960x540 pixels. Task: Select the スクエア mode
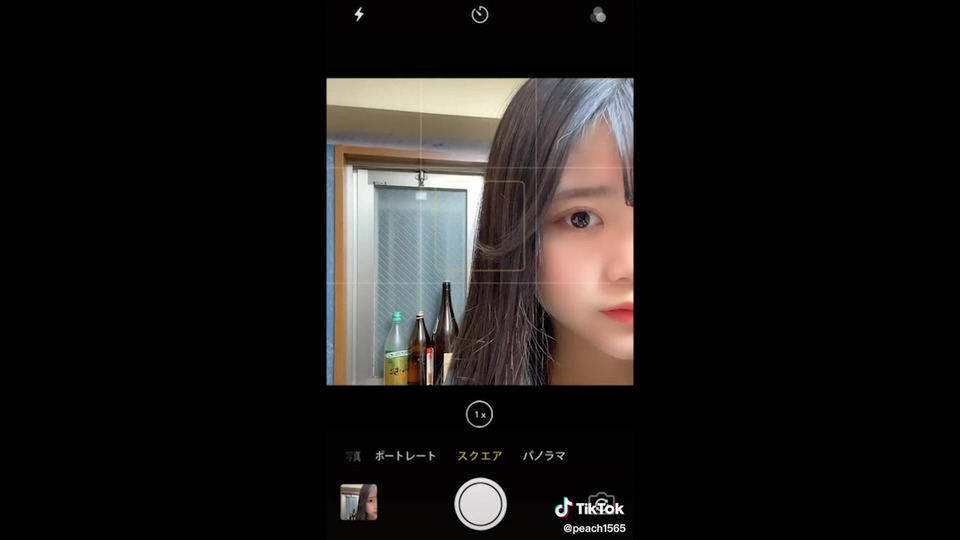coord(480,456)
